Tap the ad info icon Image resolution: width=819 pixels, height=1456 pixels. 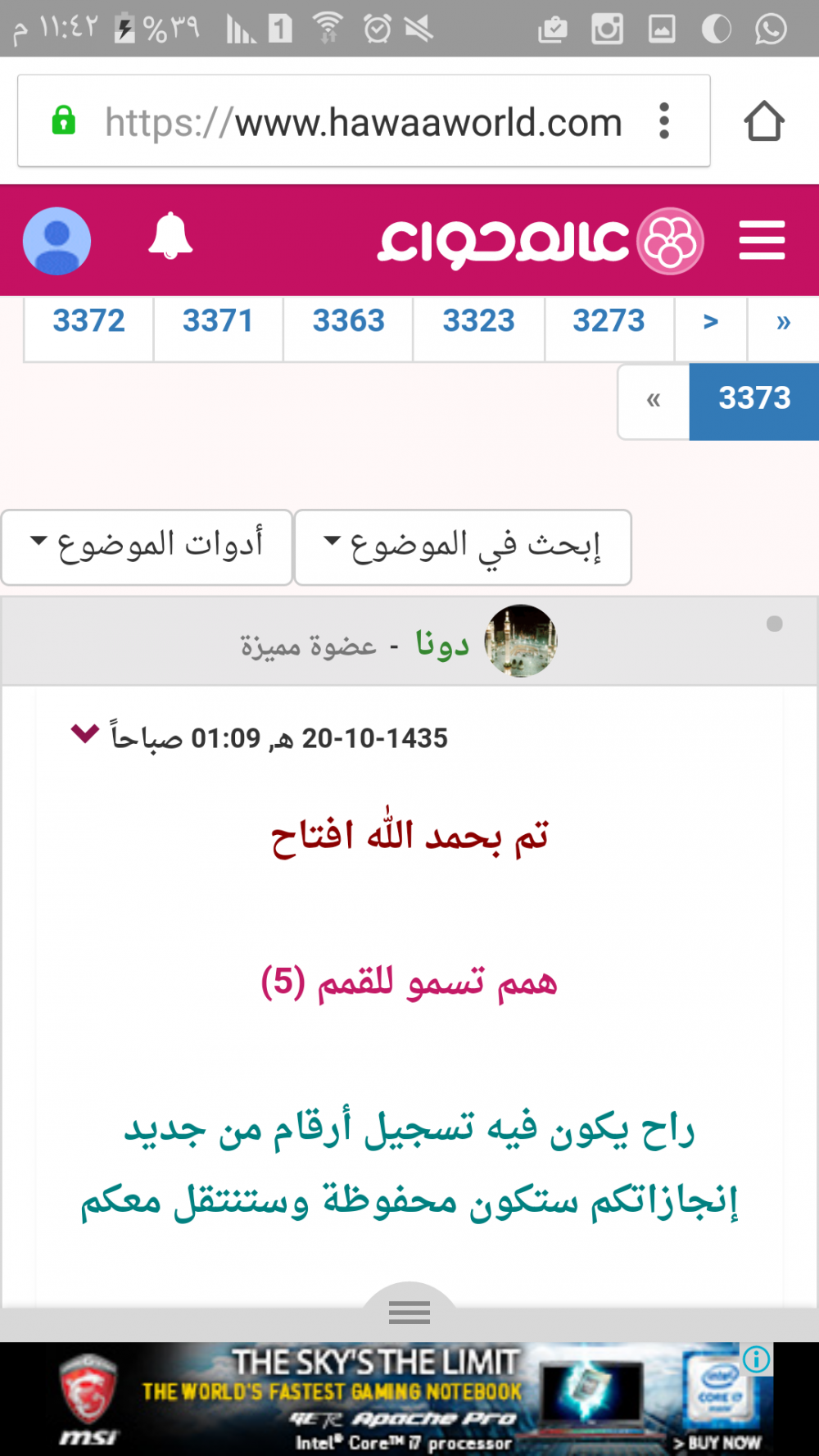pyautogui.click(x=756, y=1359)
